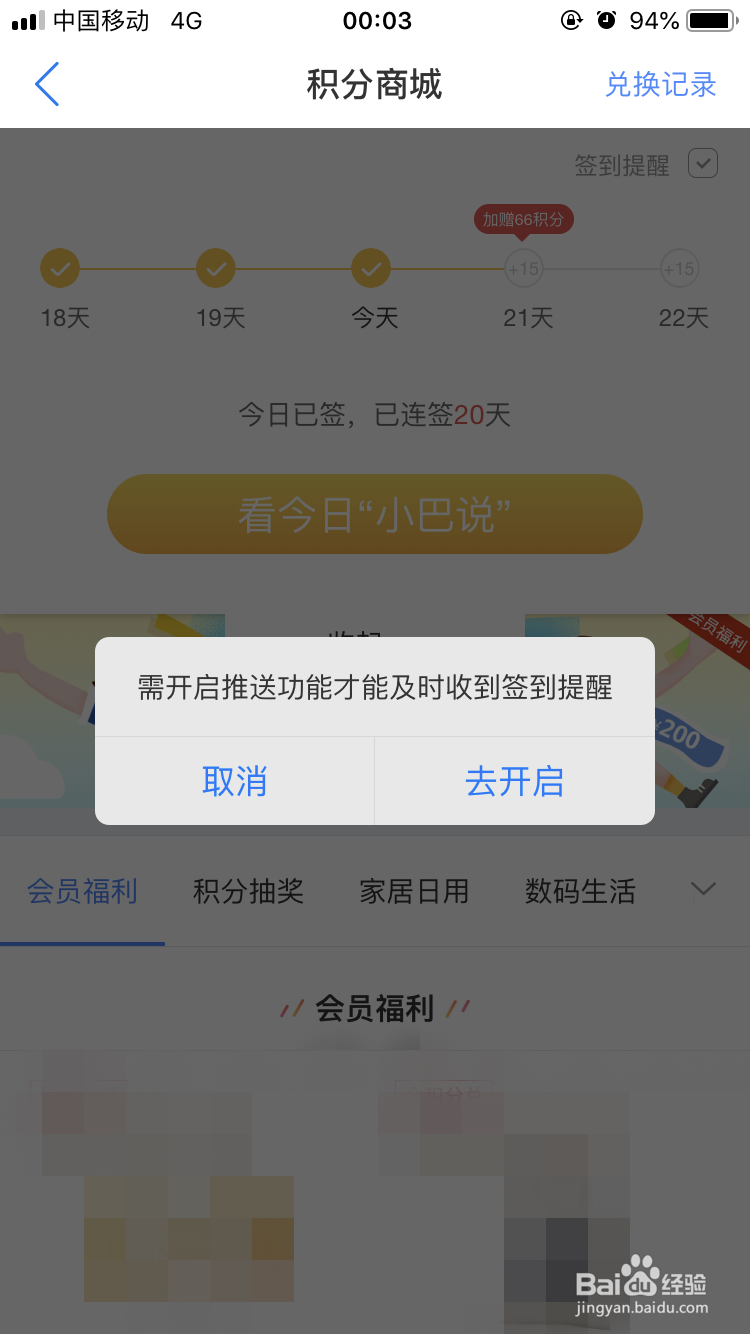Tap today's check-in checkmark icon
Image resolution: width=750 pixels, height=1334 pixels.
[373, 268]
